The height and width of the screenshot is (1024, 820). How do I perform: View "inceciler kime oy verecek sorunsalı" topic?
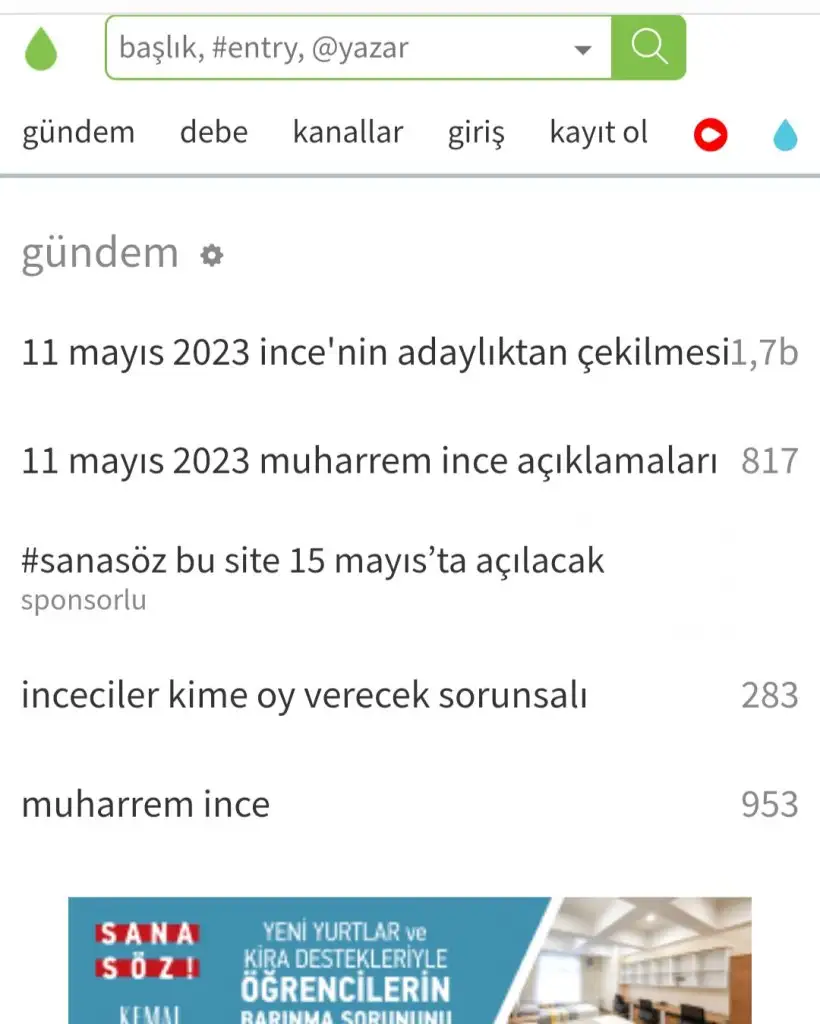tap(304, 695)
